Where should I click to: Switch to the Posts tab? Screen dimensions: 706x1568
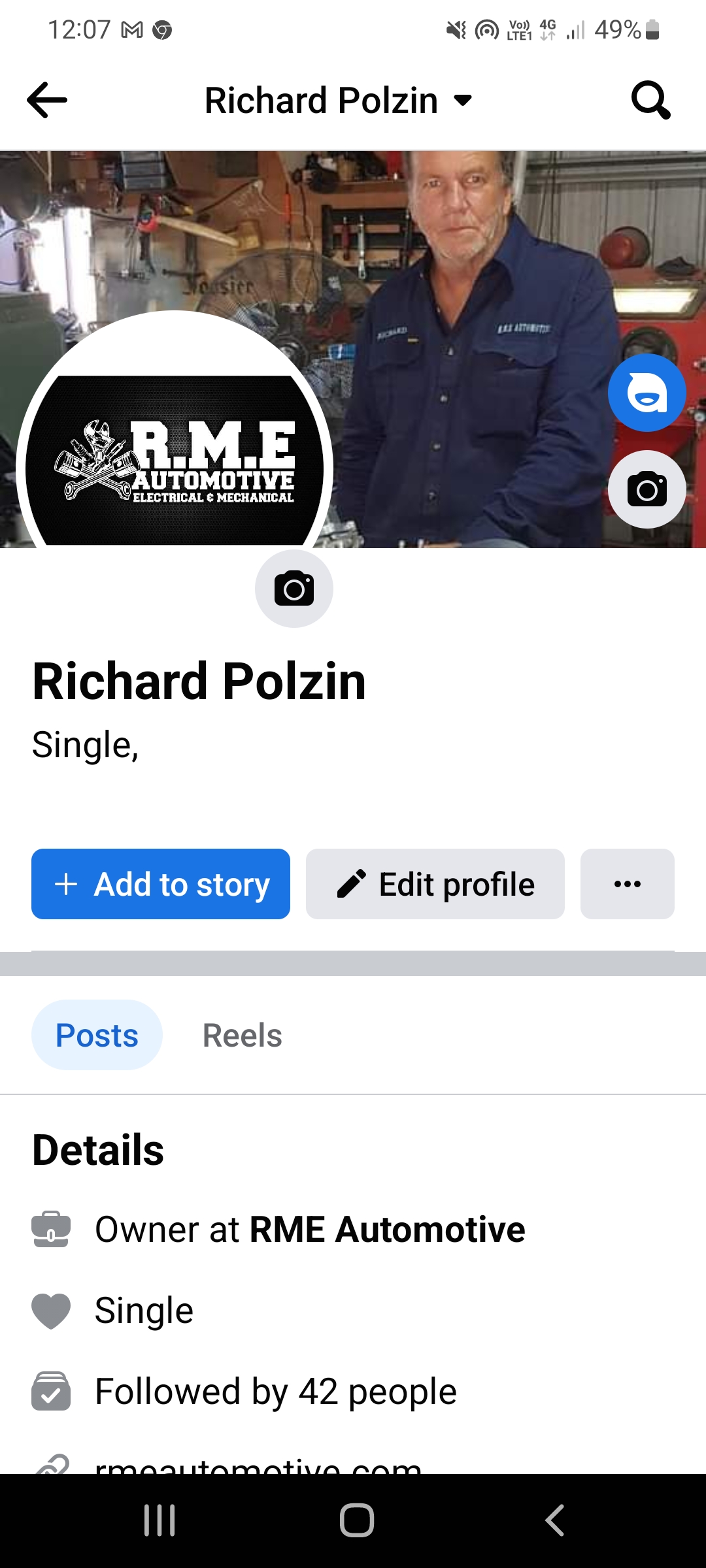point(97,1035)
